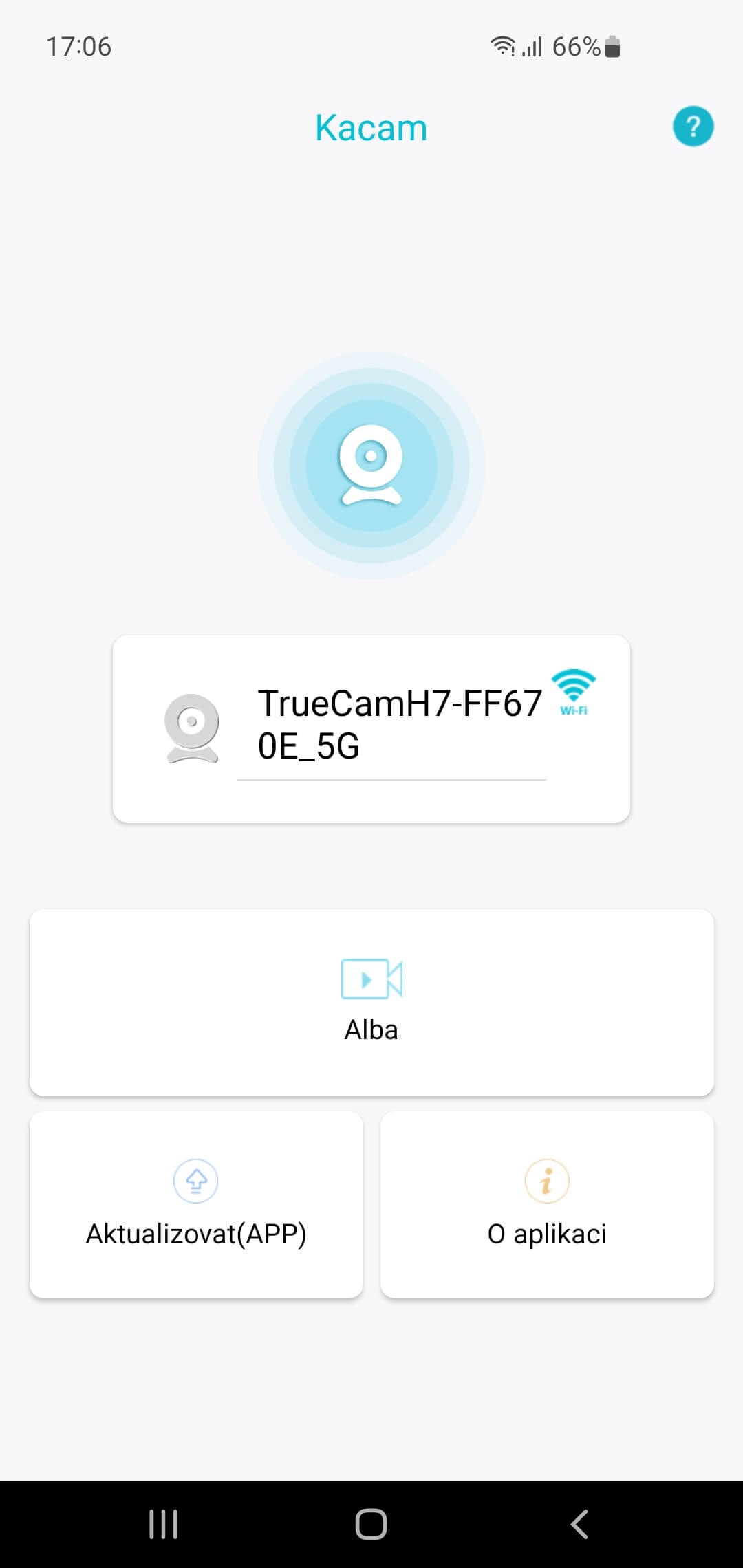Click the Wi-Fi icon next to camera name
Image resolution: width=743 pixels, height=1568 pixels.
click(572, 690)
